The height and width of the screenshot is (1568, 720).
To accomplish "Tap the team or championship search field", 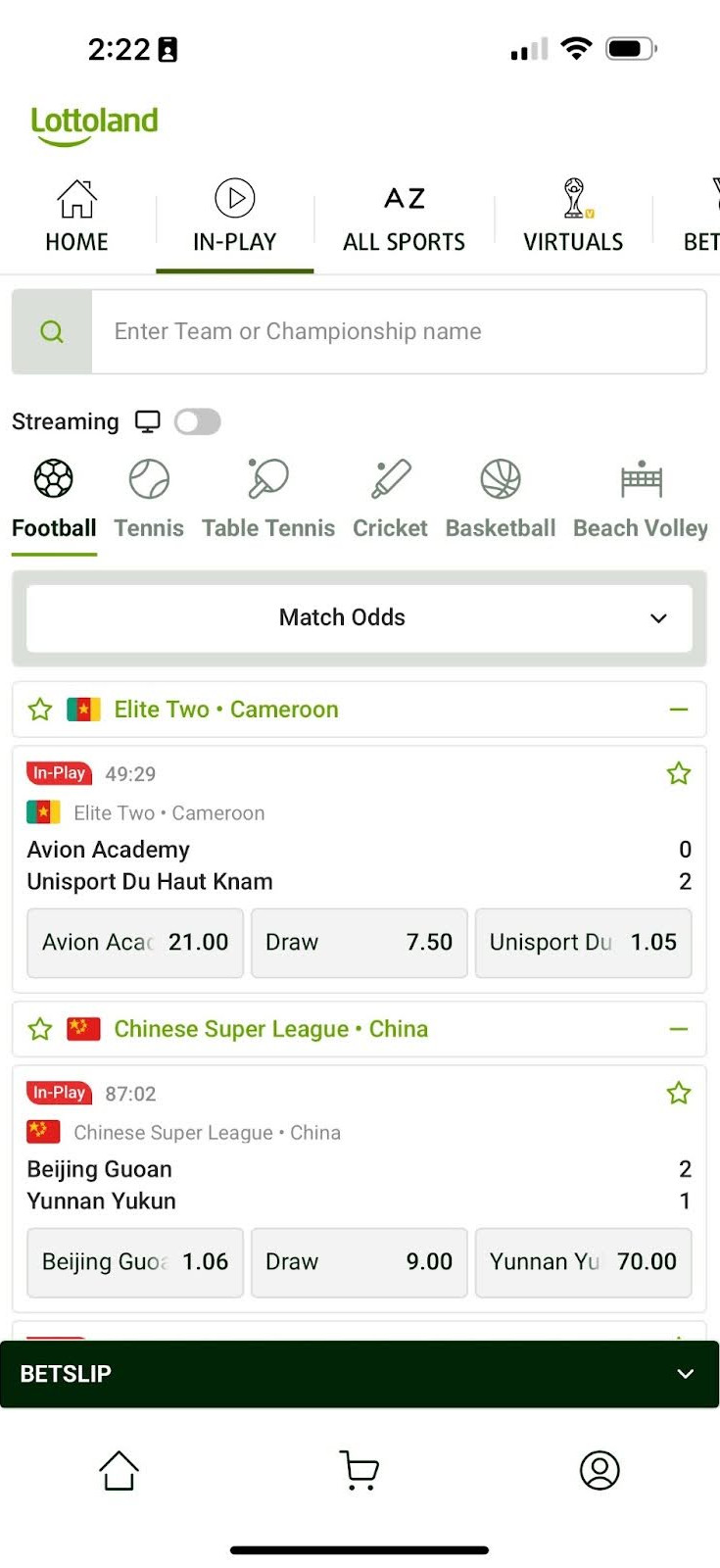I will pyautogui.click(x=397, y=331).
